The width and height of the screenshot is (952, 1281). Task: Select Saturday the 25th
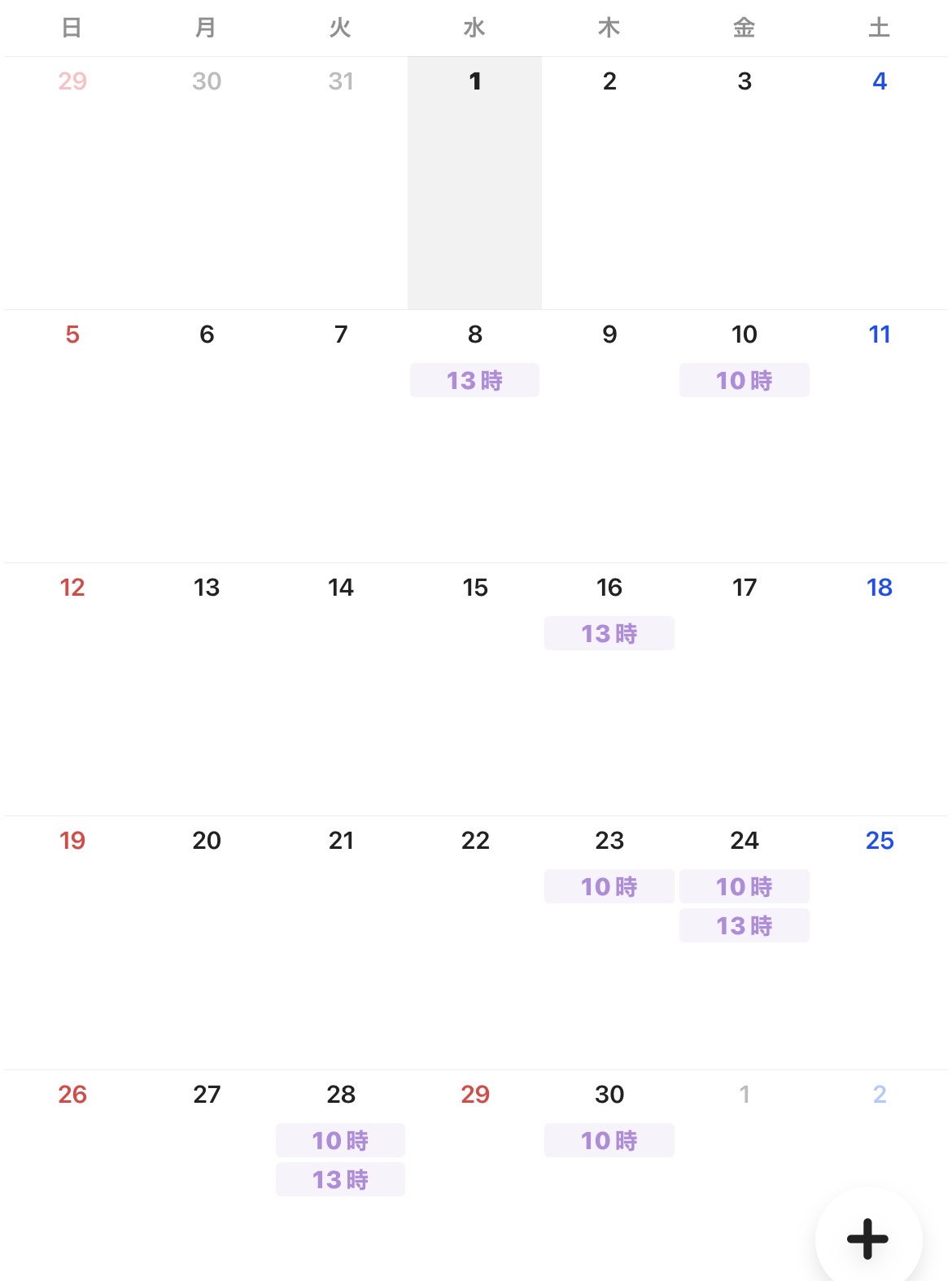coord(879,841)
